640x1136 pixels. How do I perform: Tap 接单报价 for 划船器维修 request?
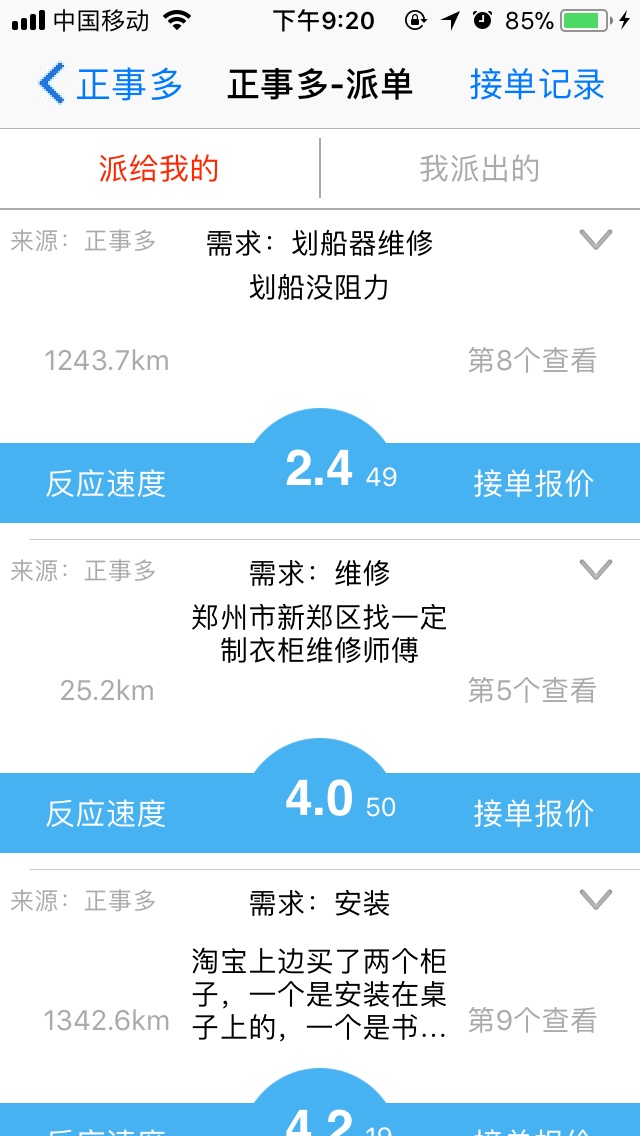coord(533,483)
